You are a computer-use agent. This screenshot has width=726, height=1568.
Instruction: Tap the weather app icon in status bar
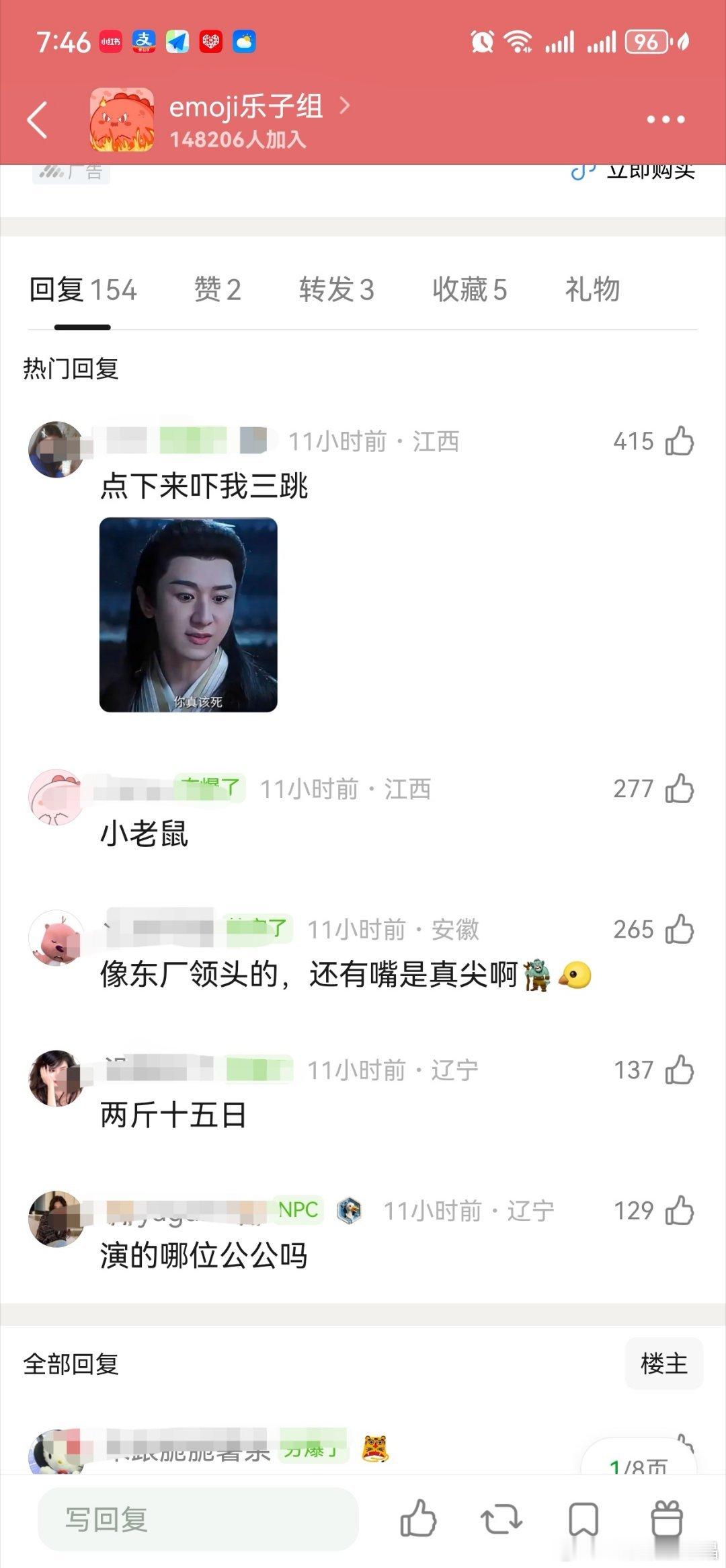[x=245, y=42]
